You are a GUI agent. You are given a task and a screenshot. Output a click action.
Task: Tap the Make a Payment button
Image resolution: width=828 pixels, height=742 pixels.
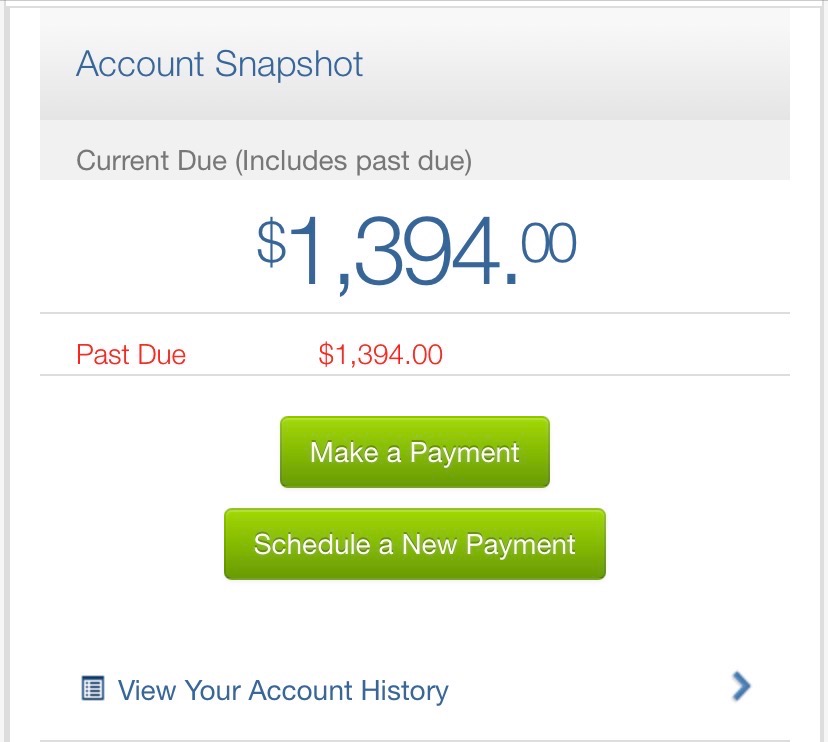[414, 452]
